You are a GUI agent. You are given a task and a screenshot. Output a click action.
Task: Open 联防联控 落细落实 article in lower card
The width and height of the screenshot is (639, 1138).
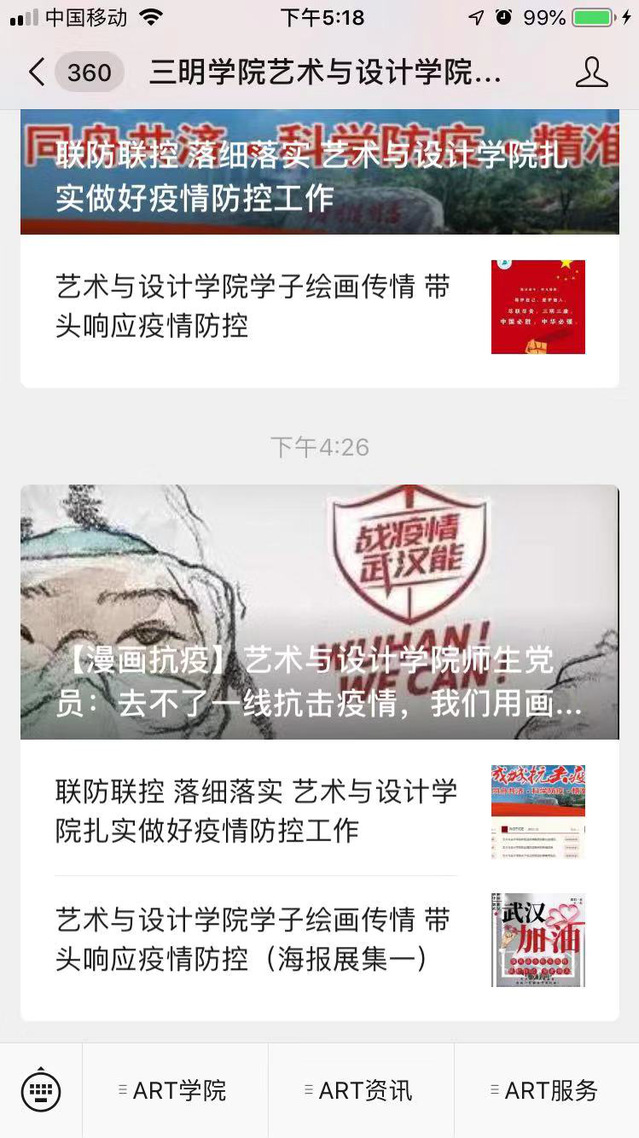[x=319, y=811]
